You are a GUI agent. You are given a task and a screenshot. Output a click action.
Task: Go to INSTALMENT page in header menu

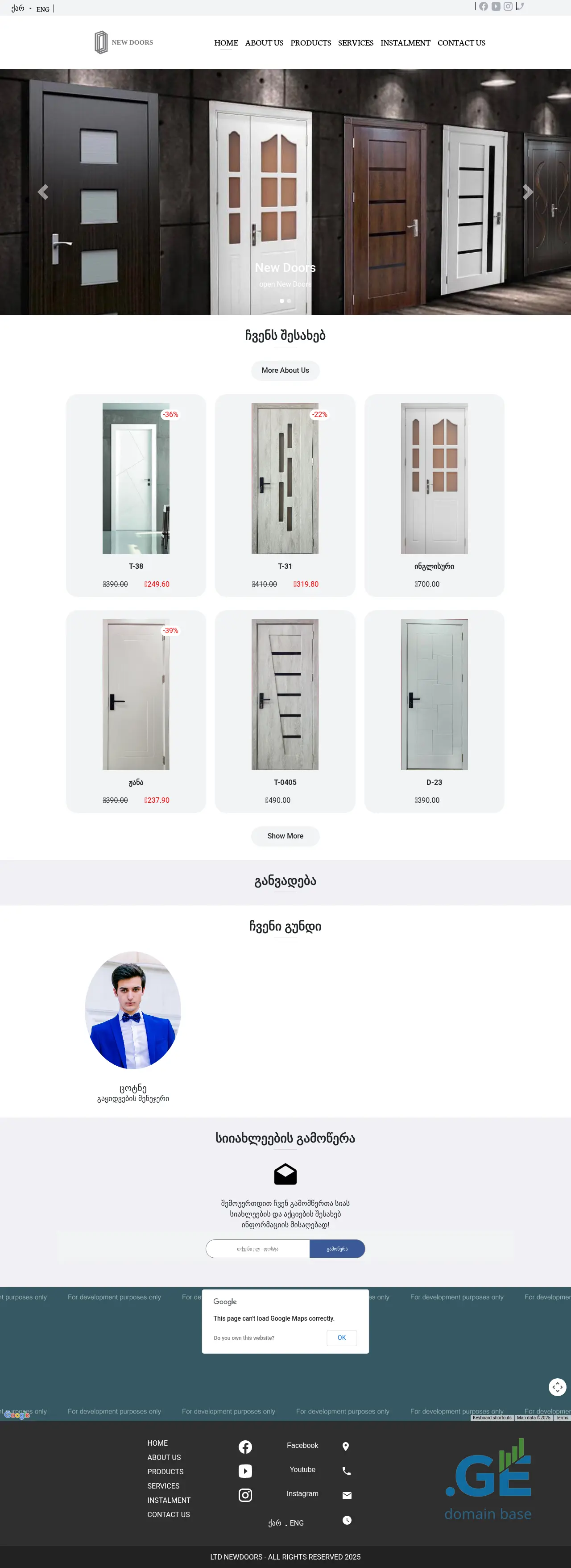(405, 43)
